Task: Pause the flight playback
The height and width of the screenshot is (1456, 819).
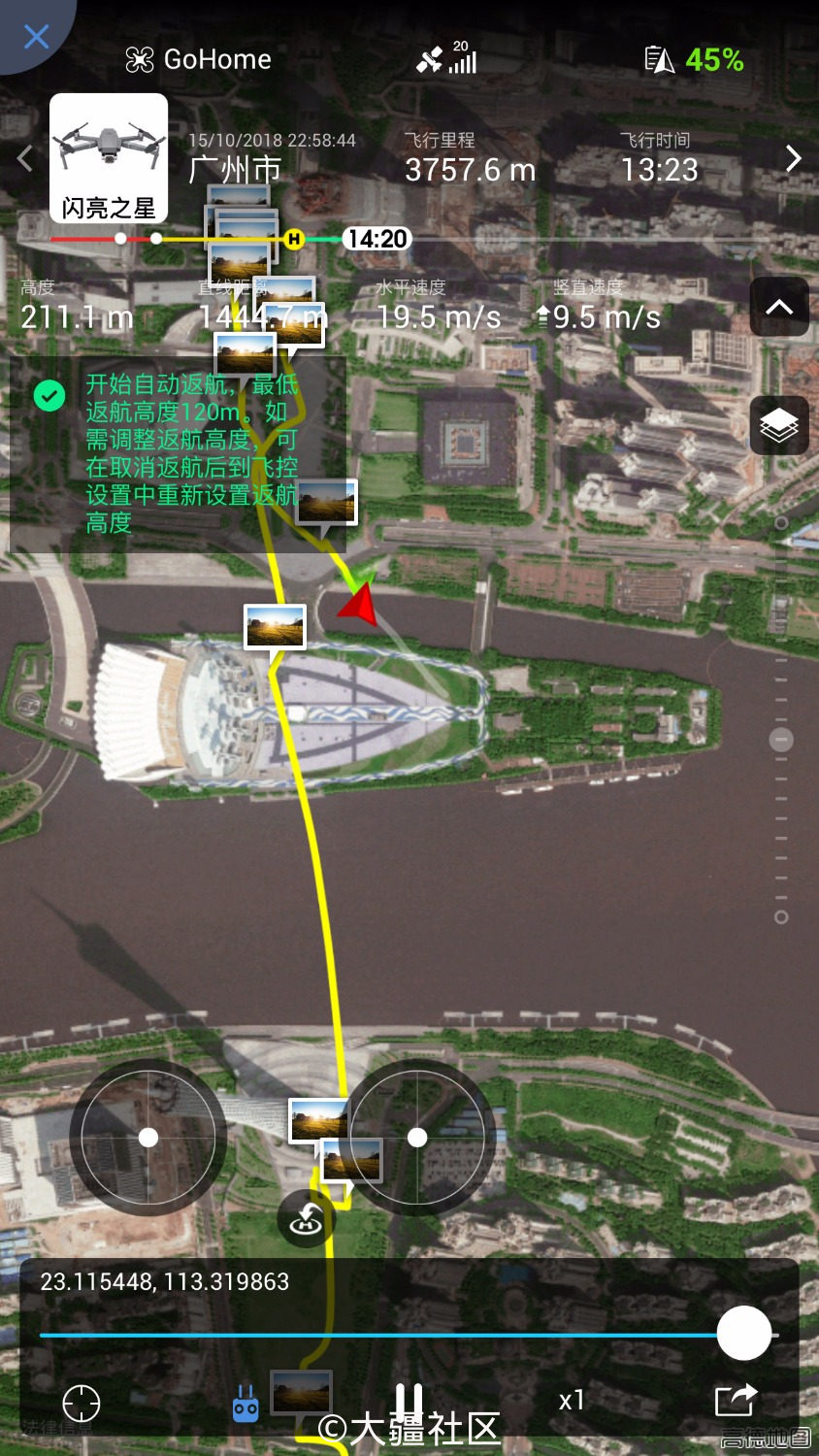Action: click(409, 1401)
